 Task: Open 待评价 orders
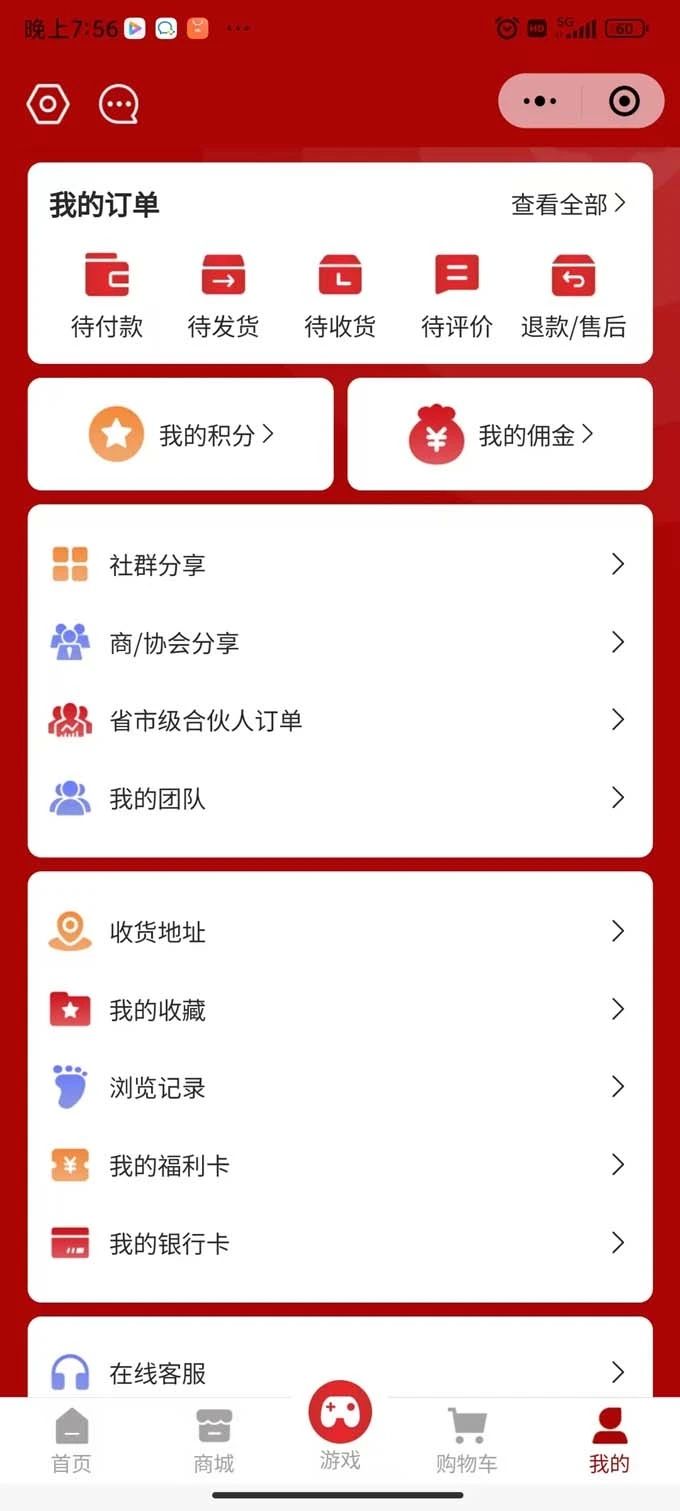coord(457,297)
